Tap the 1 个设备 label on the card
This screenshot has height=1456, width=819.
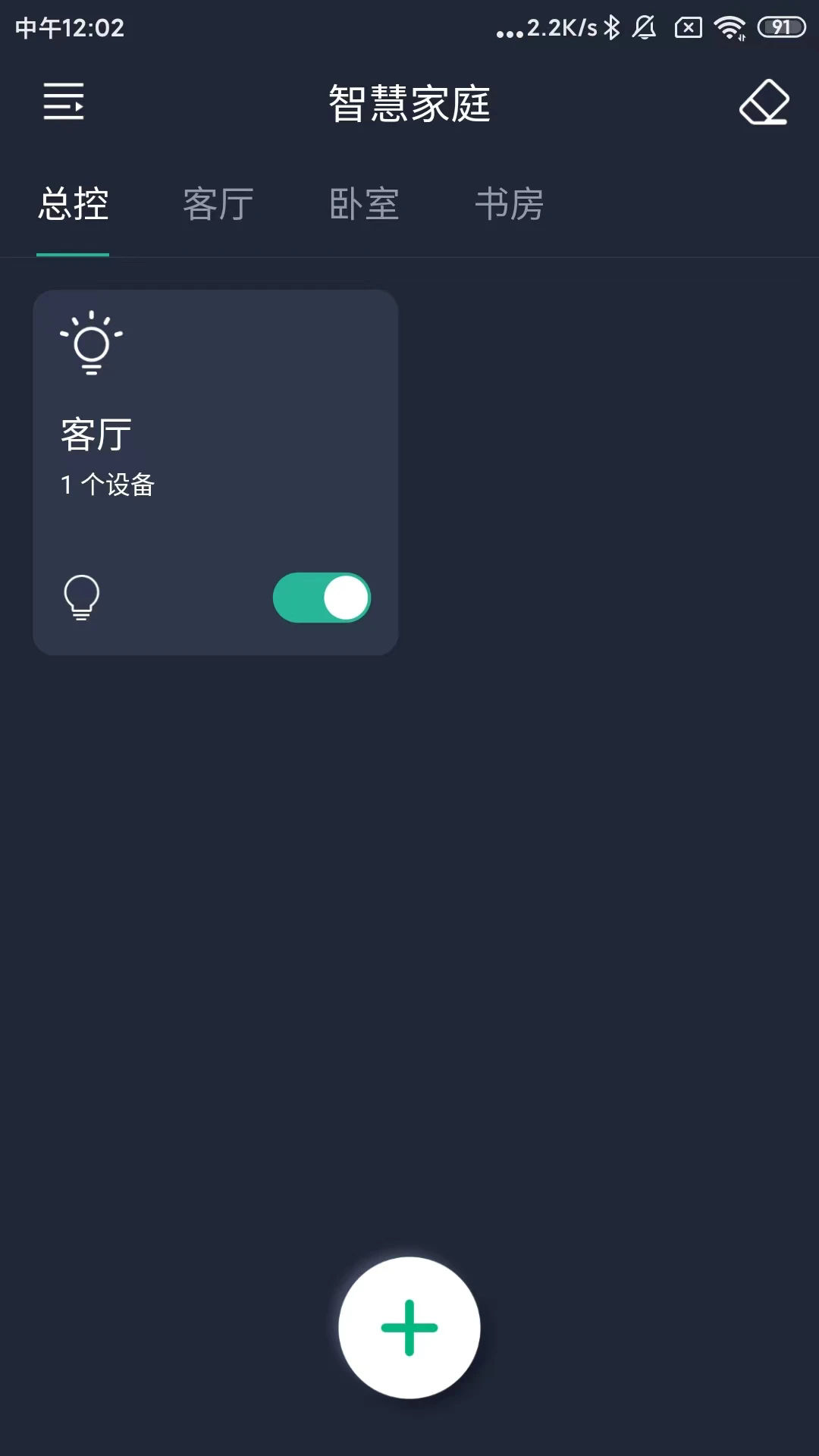point(108,484)
